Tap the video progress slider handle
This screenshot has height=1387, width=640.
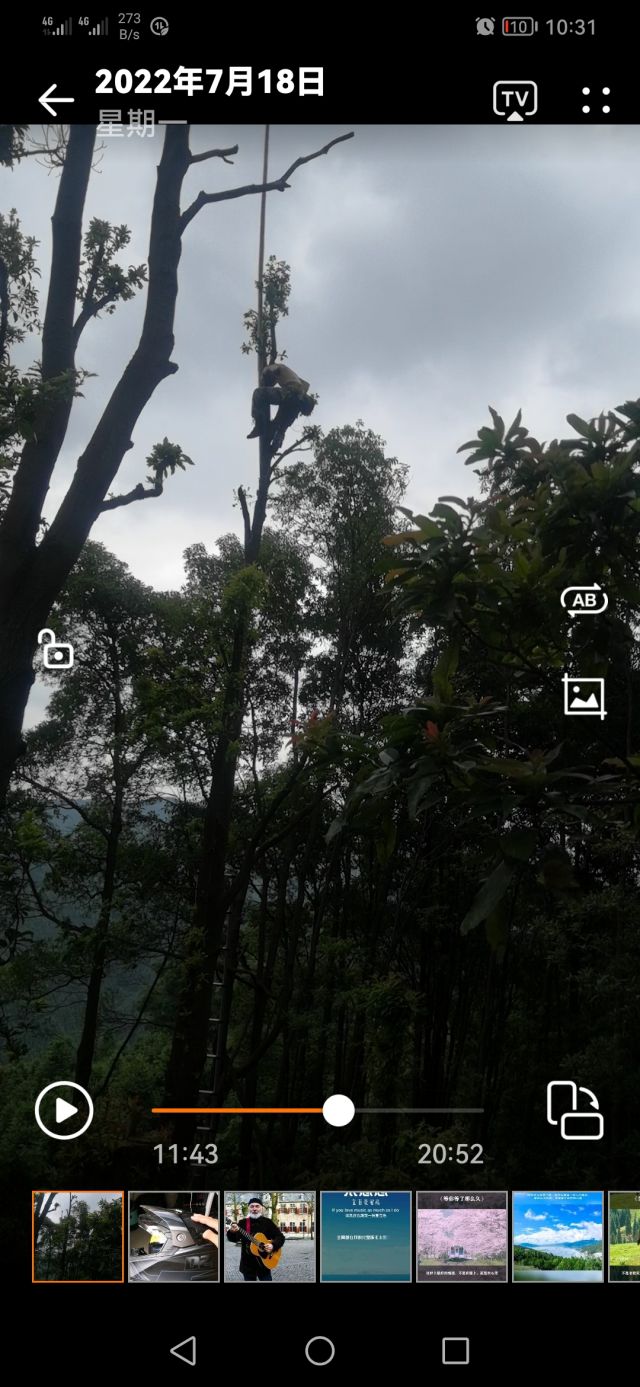pos(339,1110)
